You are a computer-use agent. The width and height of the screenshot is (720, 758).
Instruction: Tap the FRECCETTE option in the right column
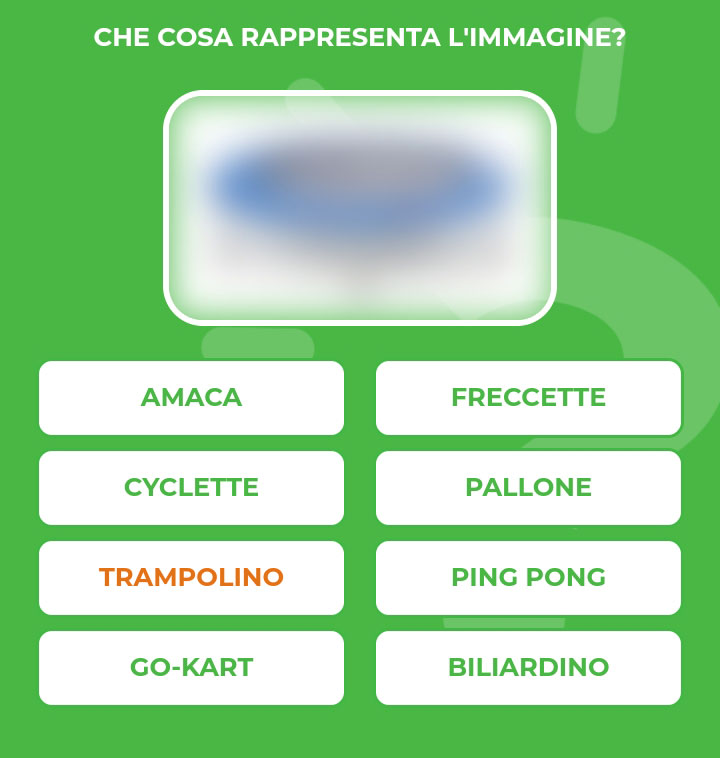(528, 398)
